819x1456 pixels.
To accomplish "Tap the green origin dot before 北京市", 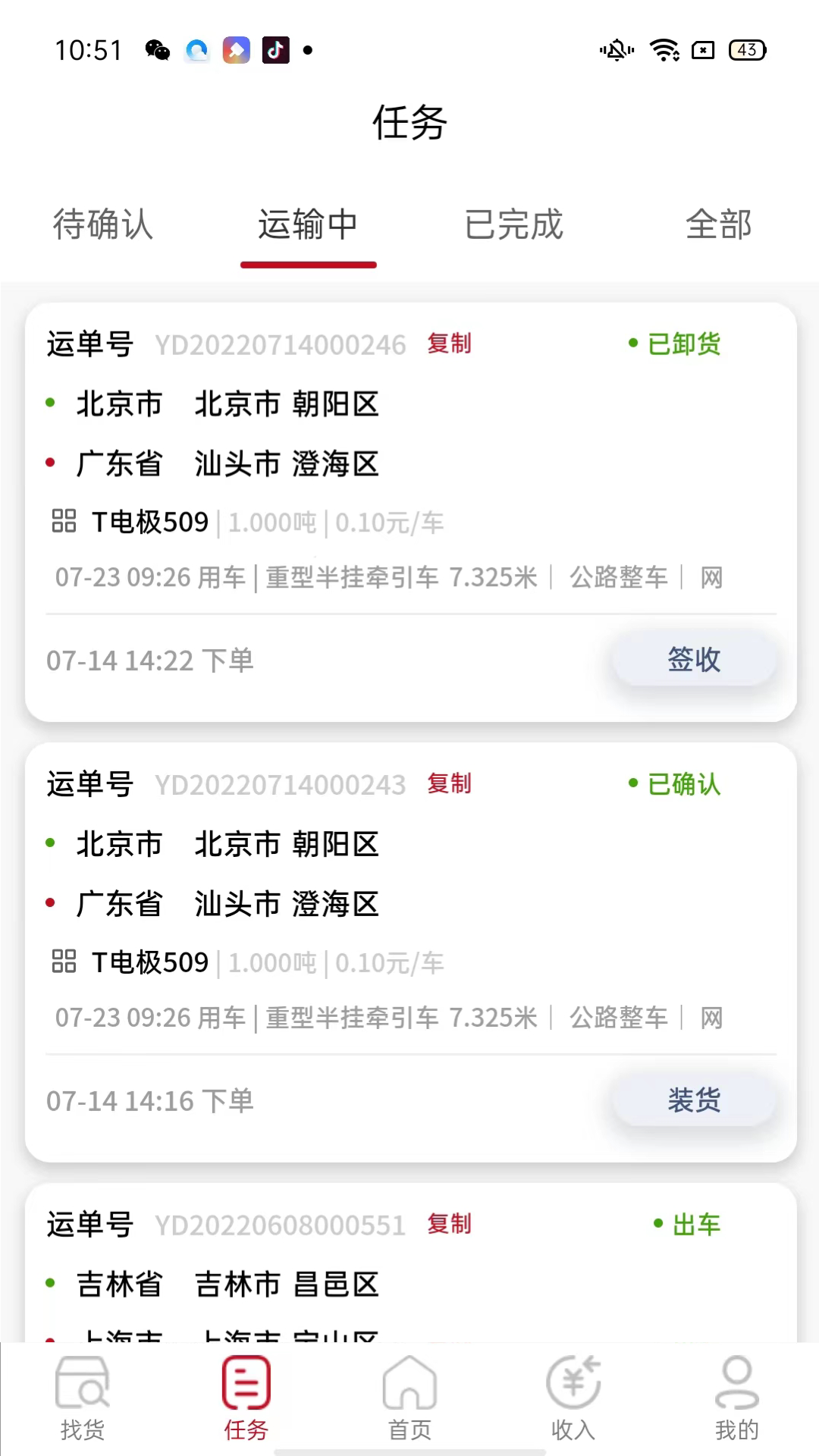I will (50, 403).
